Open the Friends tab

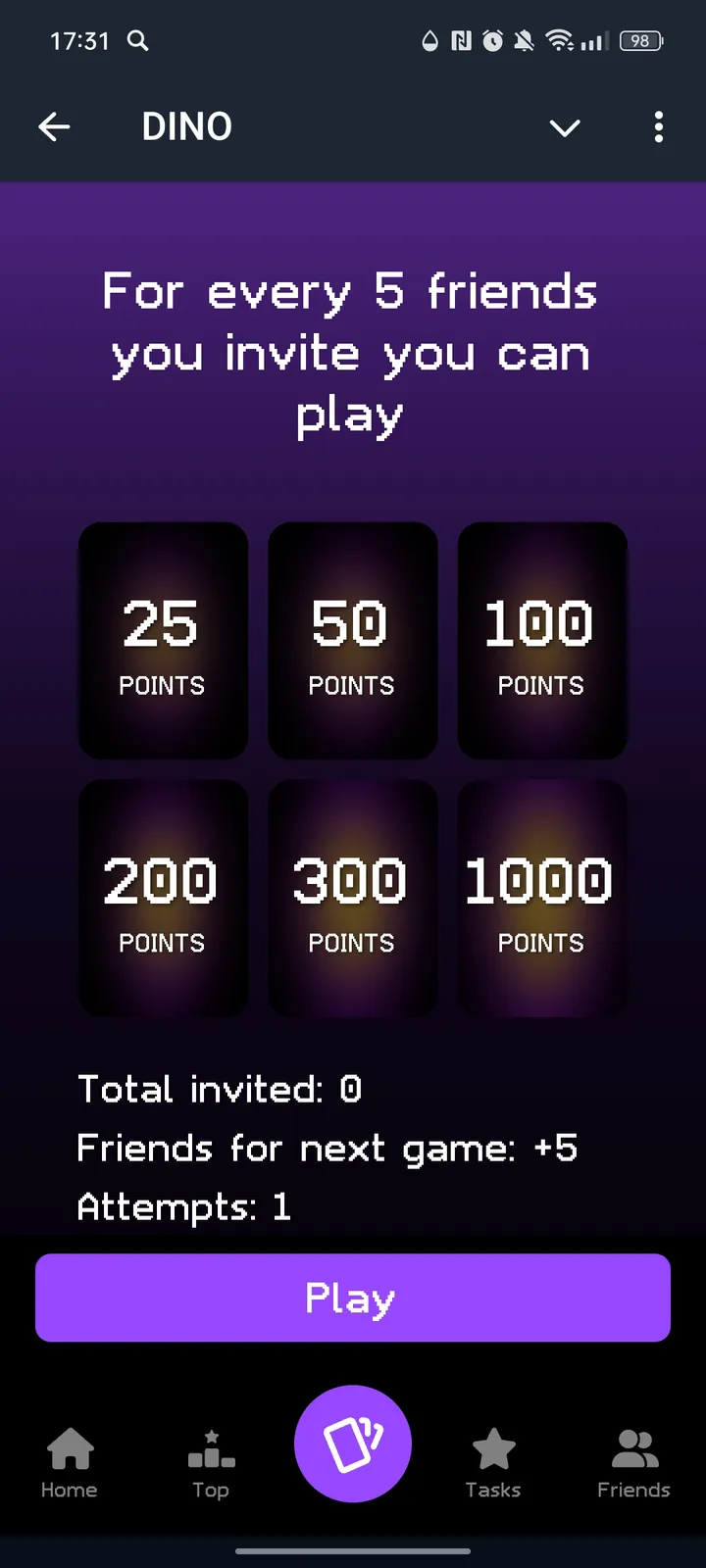pyautogui.click(x=633, y=1462)
